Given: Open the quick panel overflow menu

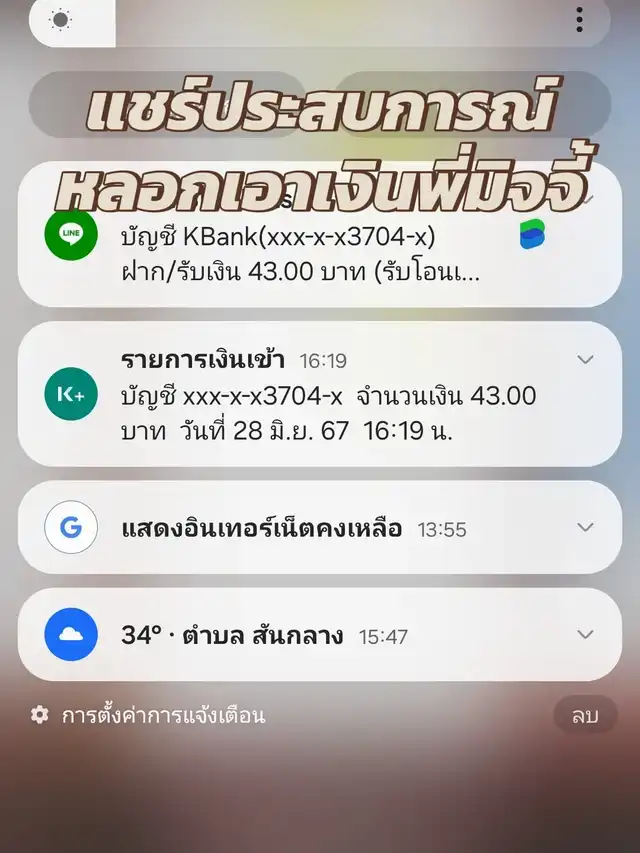Looking at the screenshot, I should pos(580,20).
